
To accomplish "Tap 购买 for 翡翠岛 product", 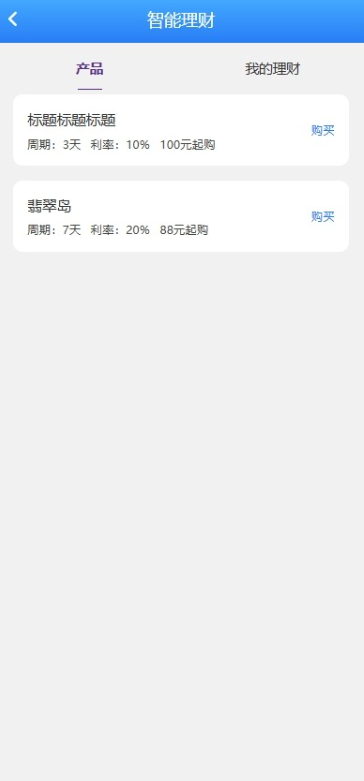I will pos(323,217).
